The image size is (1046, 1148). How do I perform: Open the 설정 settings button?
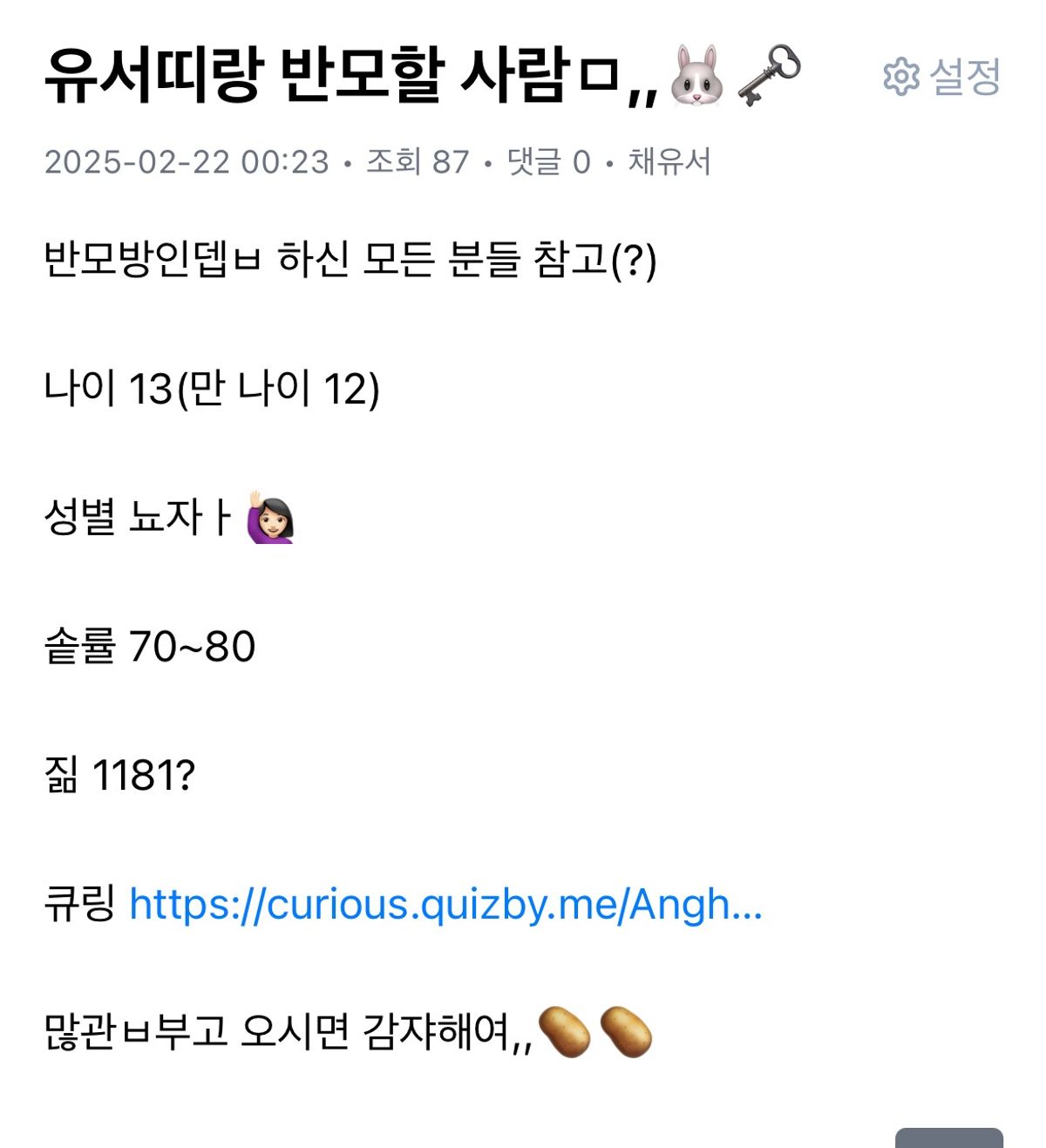(x=941, y=77)
